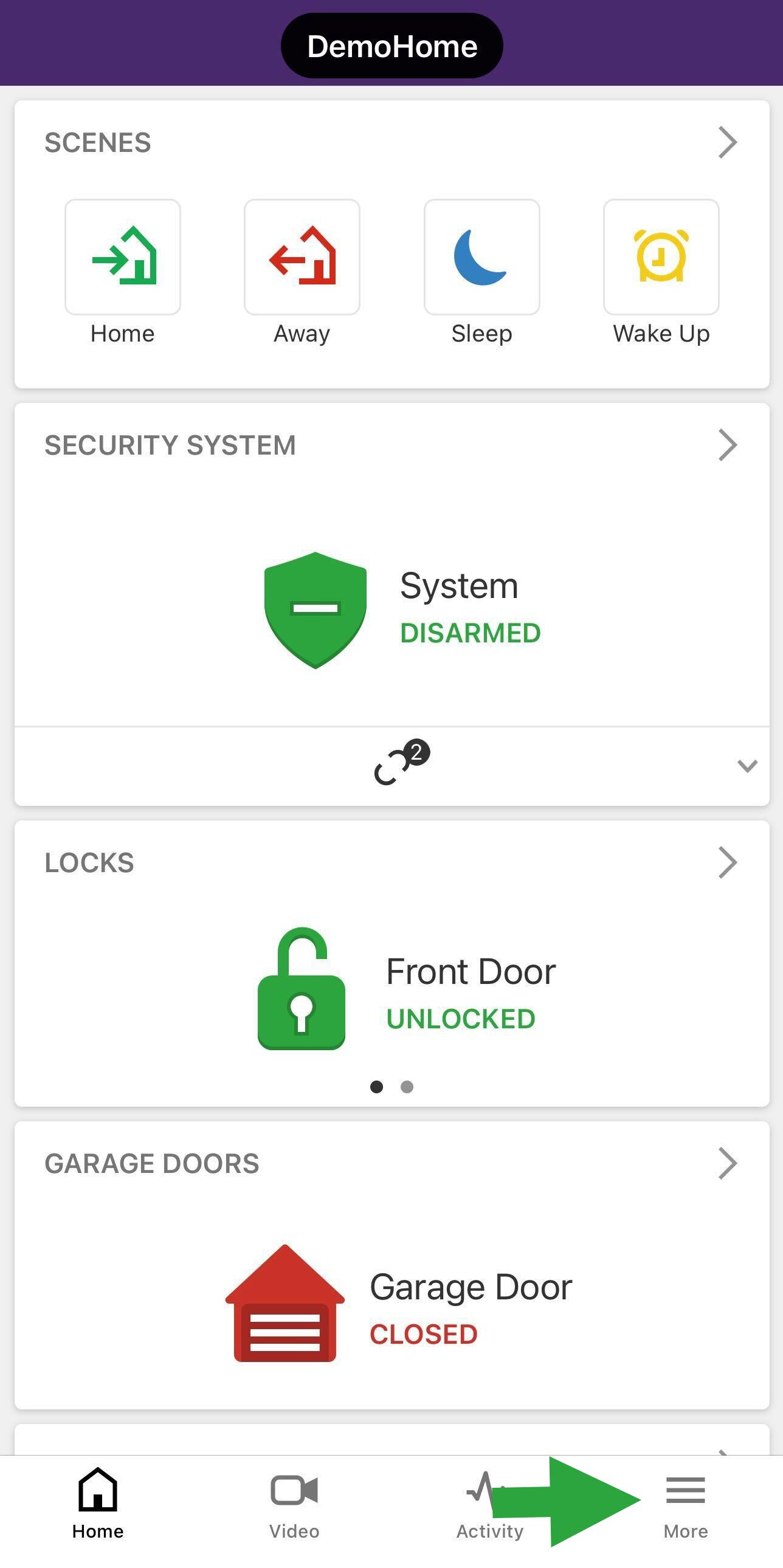Select the Home tab in bottom bar
783x1568 pixels.
pyautogui.click(x=98, y=1504)
